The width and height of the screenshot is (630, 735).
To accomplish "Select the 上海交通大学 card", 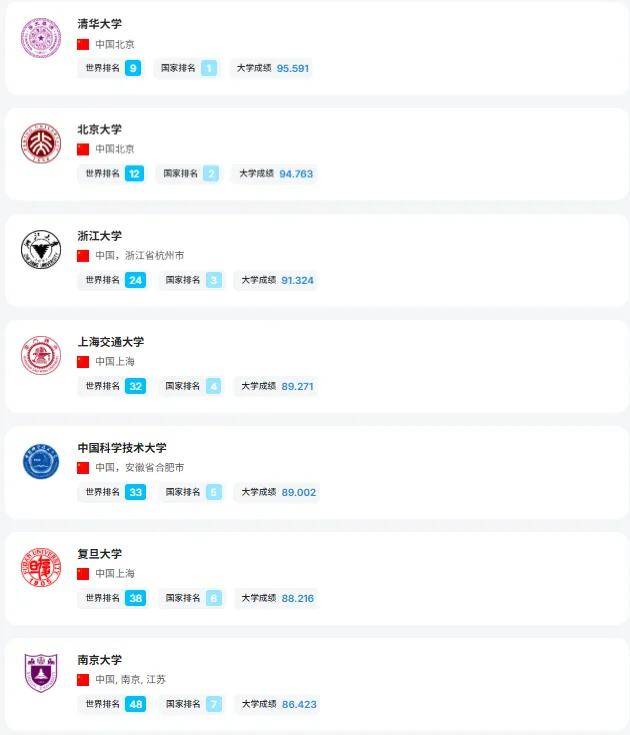I will (x=110, y=342).
